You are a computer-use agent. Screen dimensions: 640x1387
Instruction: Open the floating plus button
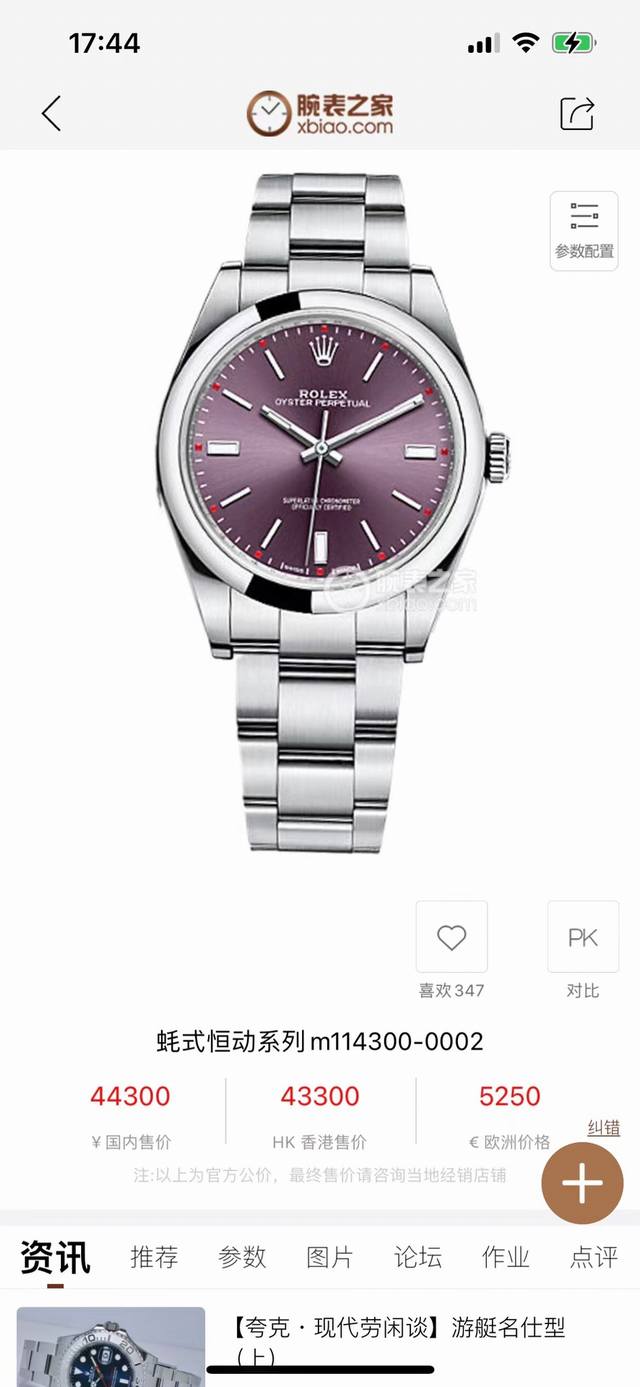582,1183
